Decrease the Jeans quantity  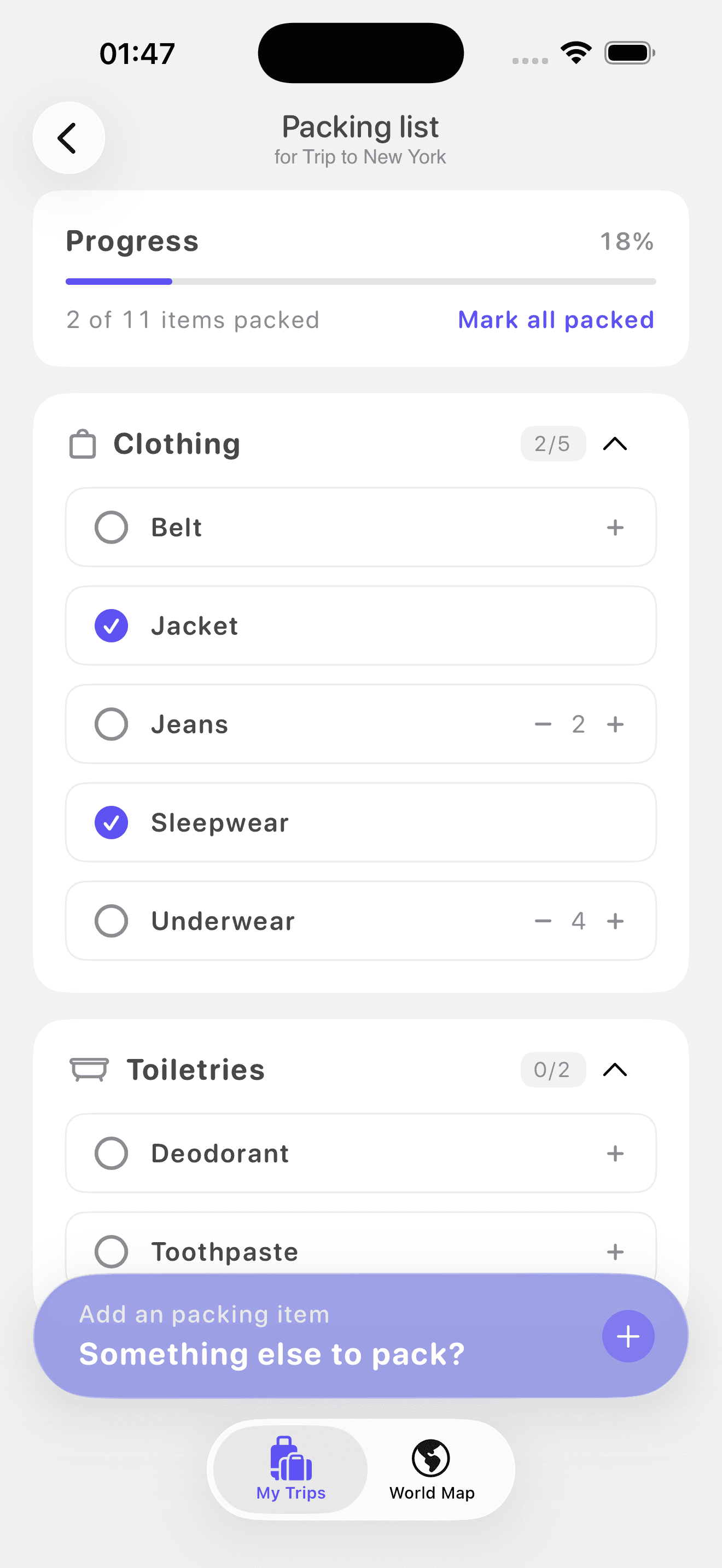[x=543, y=724]
